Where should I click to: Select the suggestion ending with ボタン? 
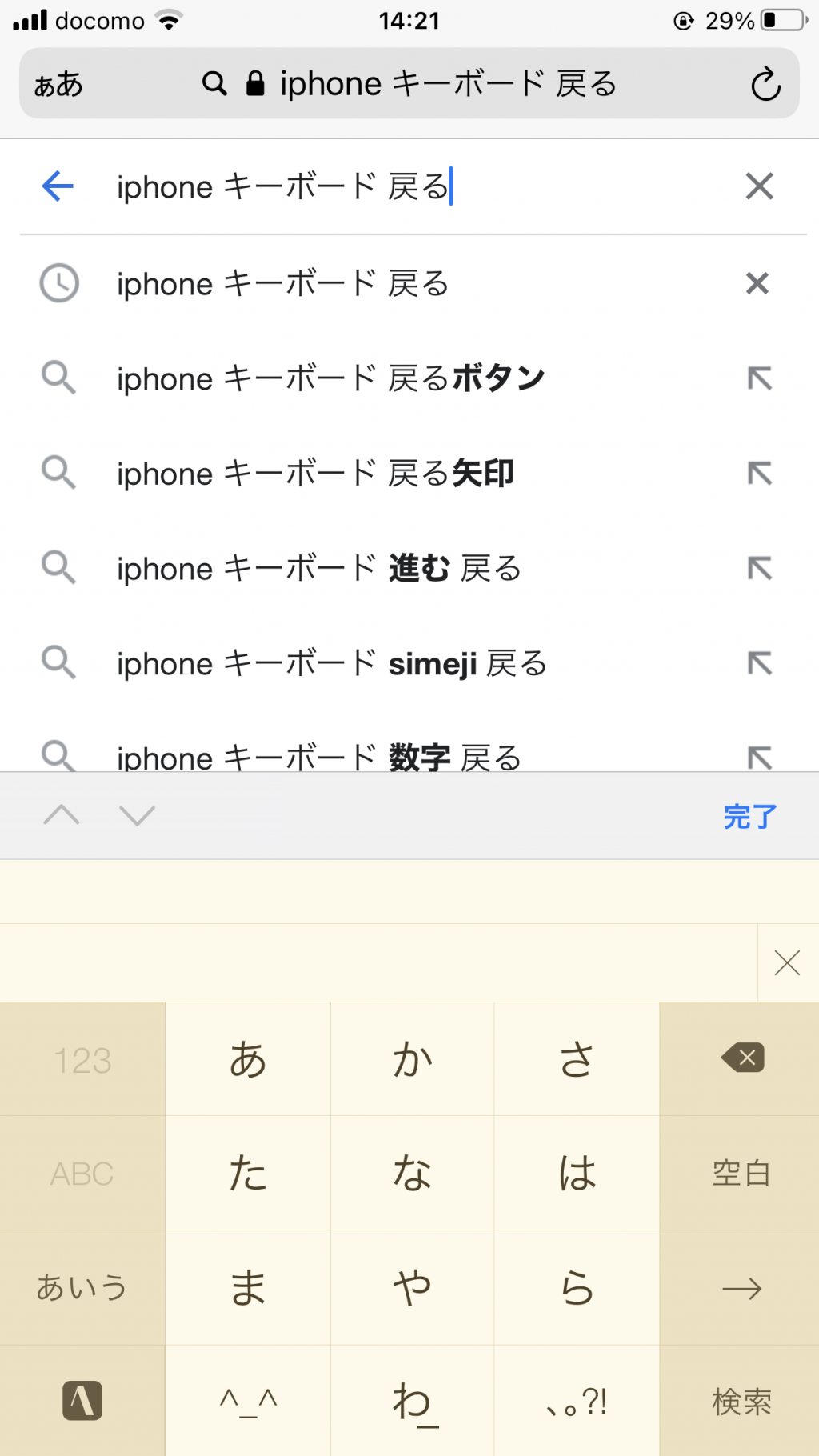click(x=330, y=378)
